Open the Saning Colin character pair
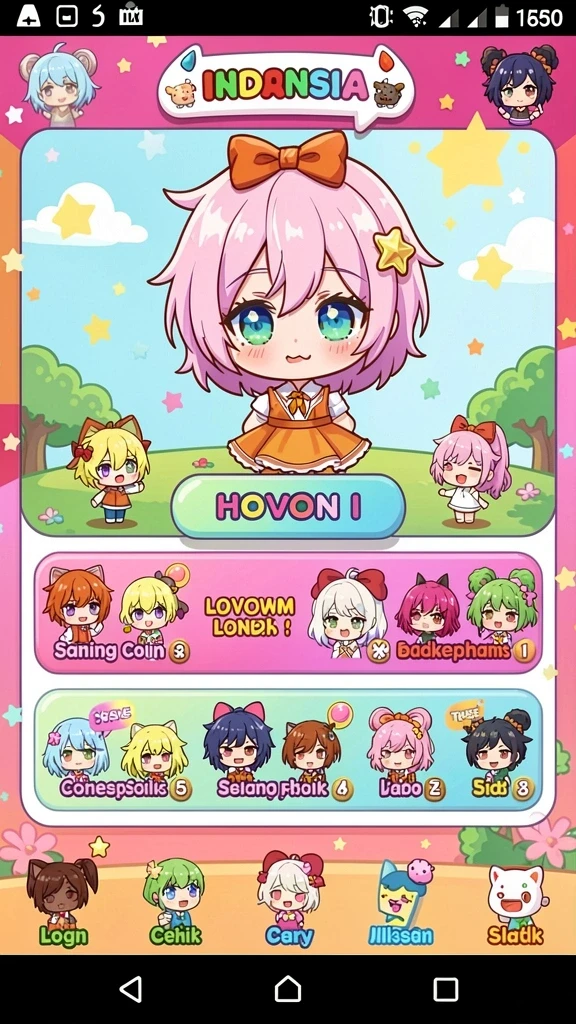This screenshot has width=576, height=1024. [116, 615]
